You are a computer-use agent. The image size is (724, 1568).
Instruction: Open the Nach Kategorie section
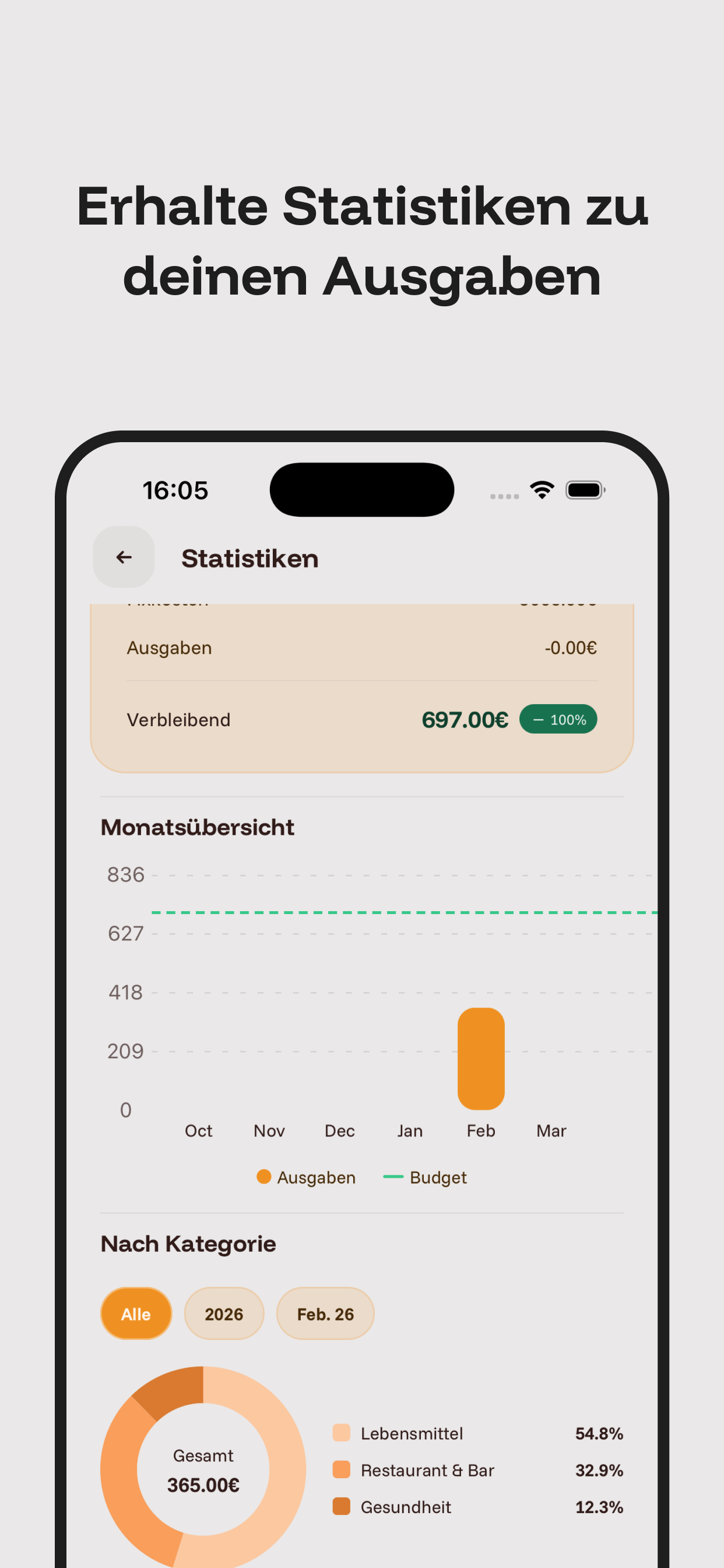[x=188, y=1244]
